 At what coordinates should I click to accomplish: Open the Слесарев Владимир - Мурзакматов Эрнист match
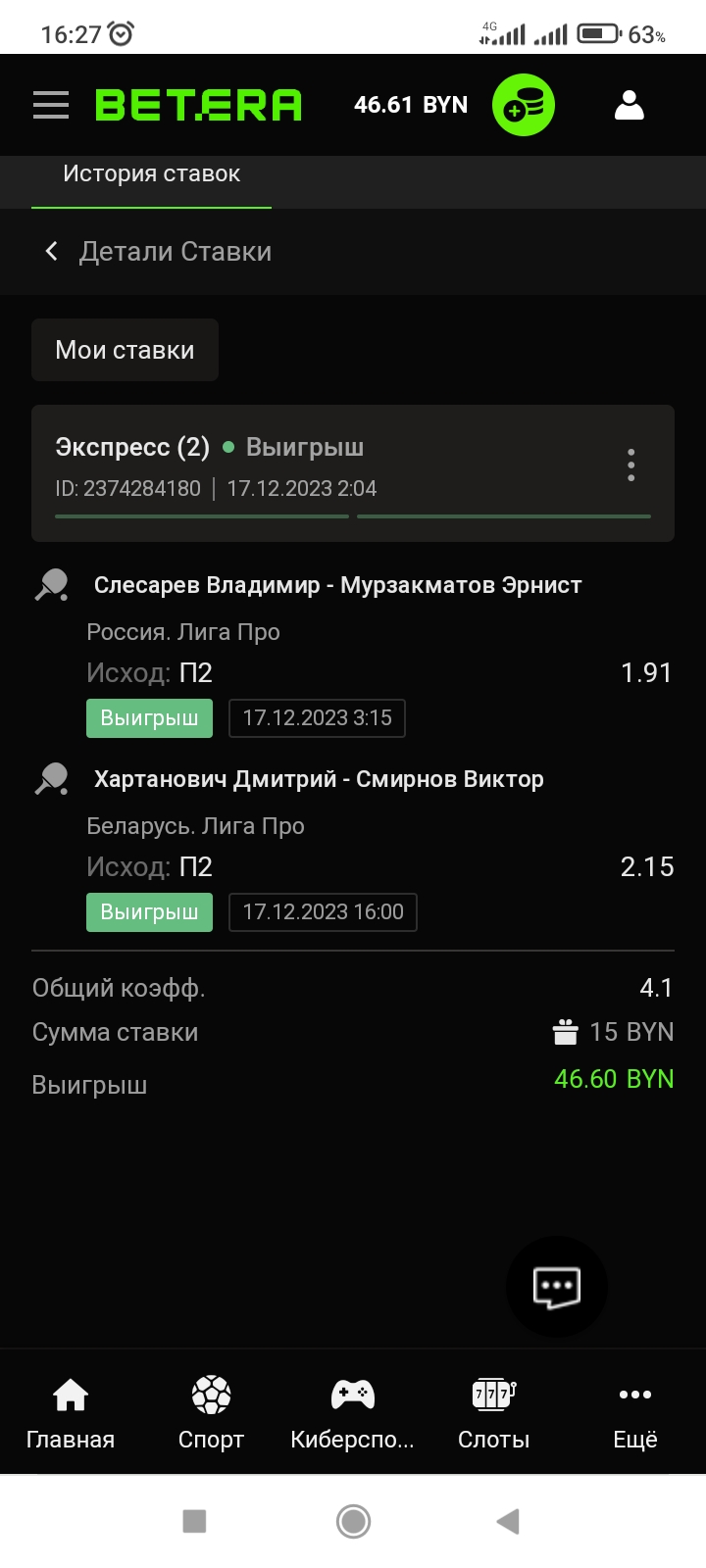tap(337, 585)
